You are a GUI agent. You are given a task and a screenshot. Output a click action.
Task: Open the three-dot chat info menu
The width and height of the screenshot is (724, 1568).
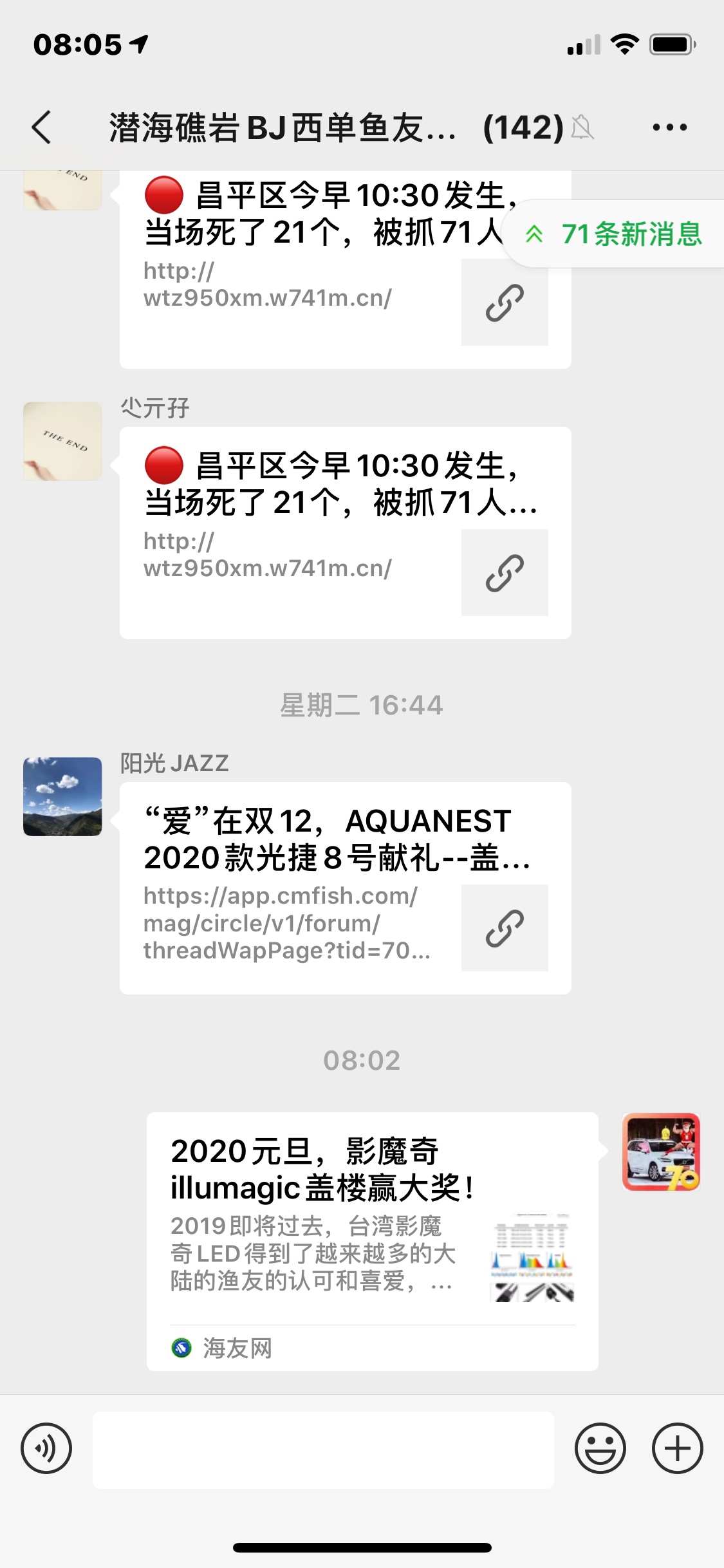pos(669,127)
